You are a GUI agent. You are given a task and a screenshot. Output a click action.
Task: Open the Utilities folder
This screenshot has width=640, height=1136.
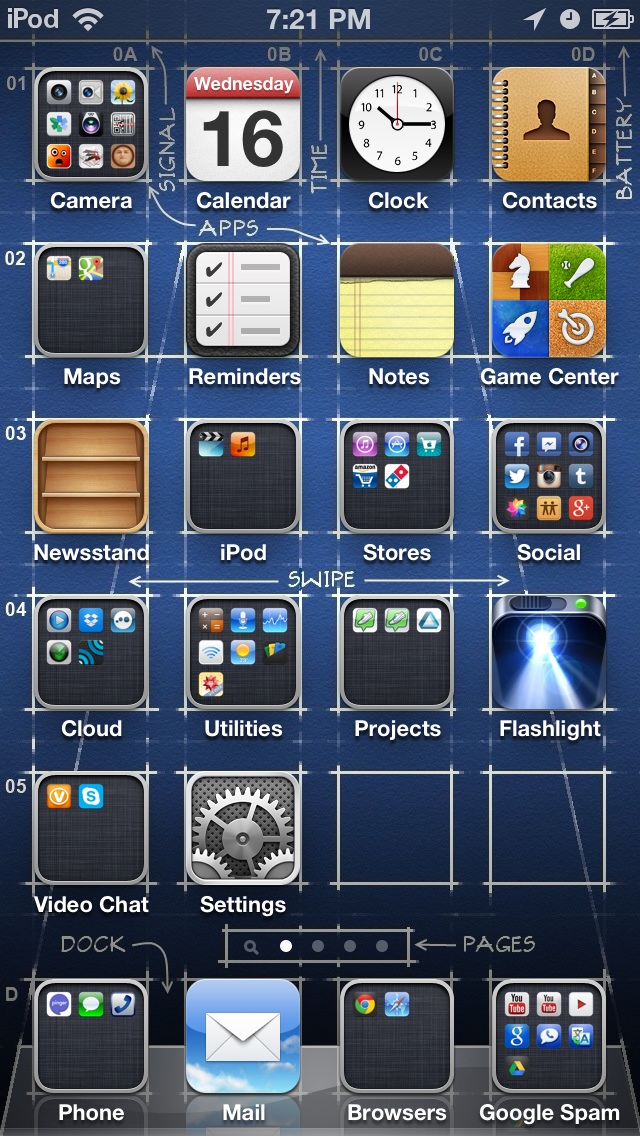243,653
